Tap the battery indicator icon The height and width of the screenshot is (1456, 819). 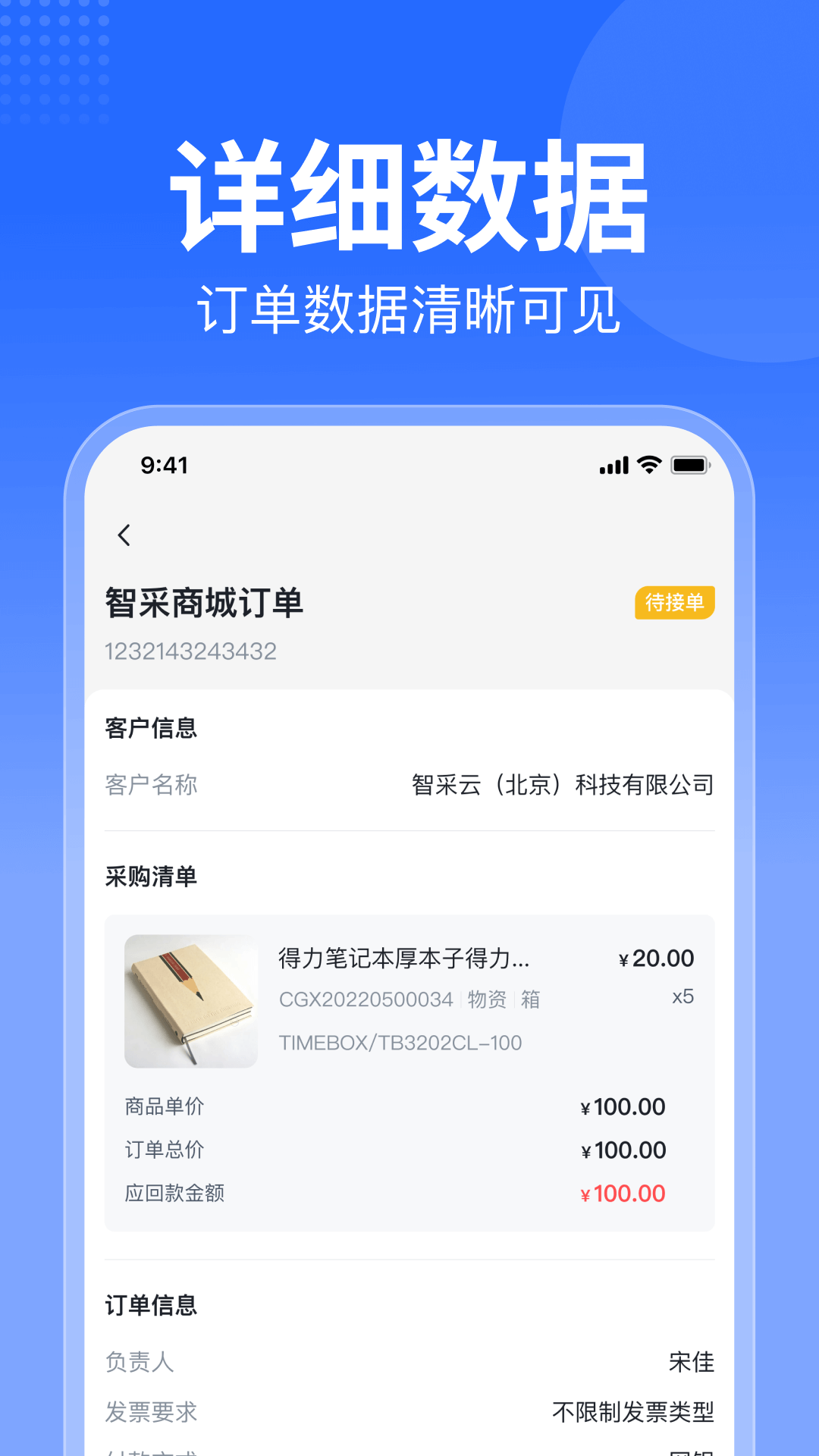click(x=689, y=465)
